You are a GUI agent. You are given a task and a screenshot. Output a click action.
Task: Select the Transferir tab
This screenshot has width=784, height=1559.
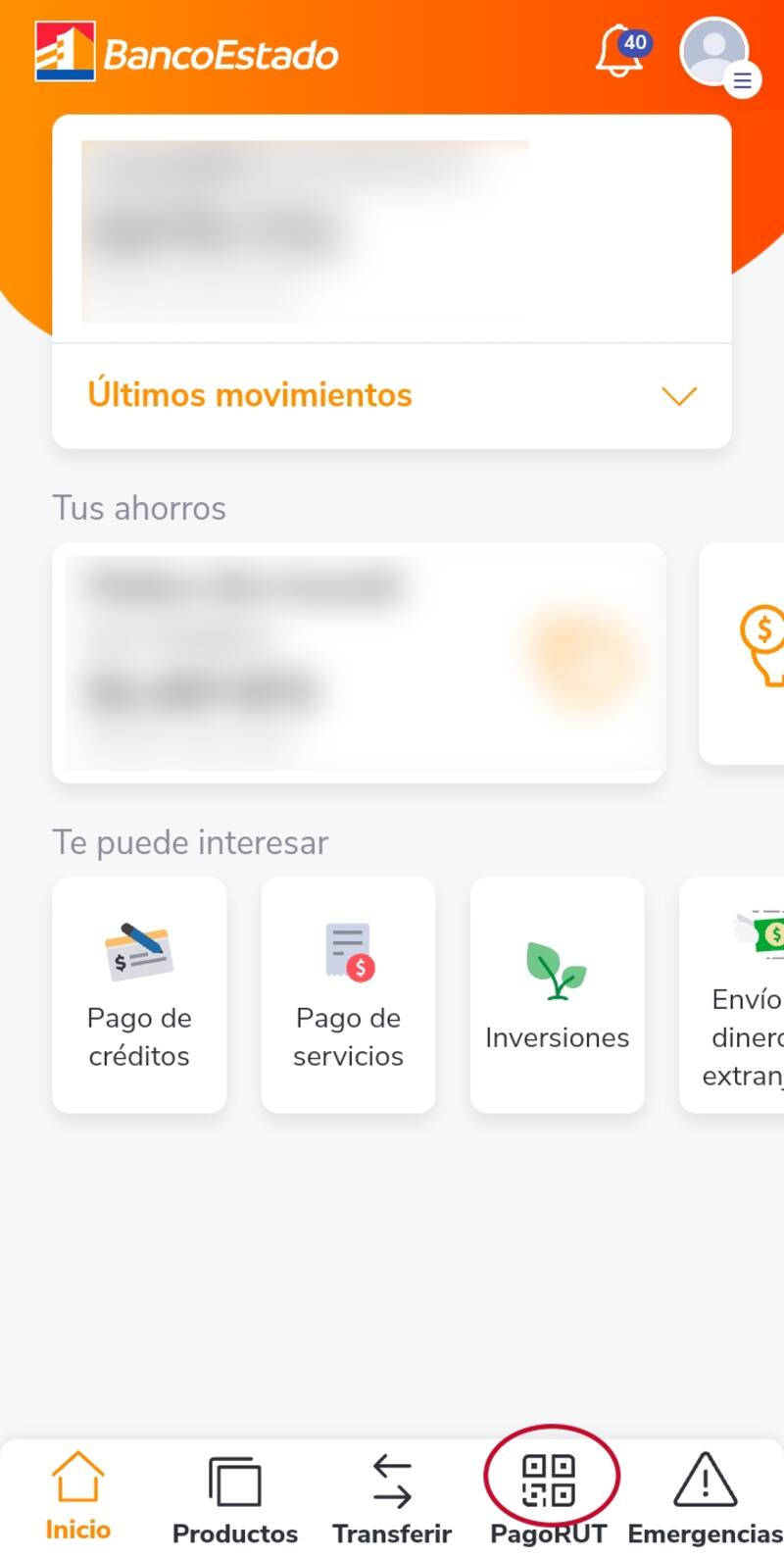(392, 1500)
